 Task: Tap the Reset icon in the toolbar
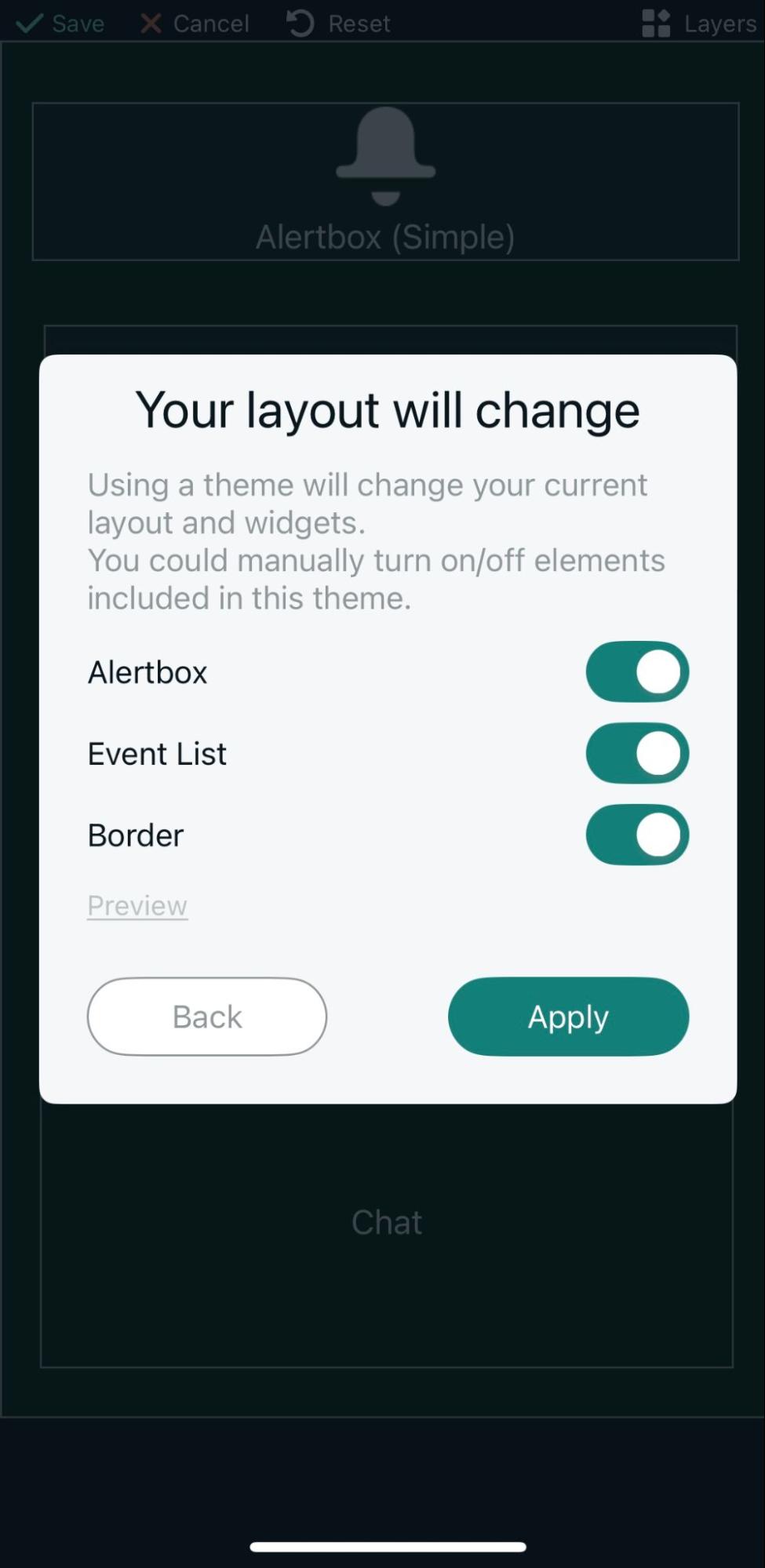tap(301, 23)
